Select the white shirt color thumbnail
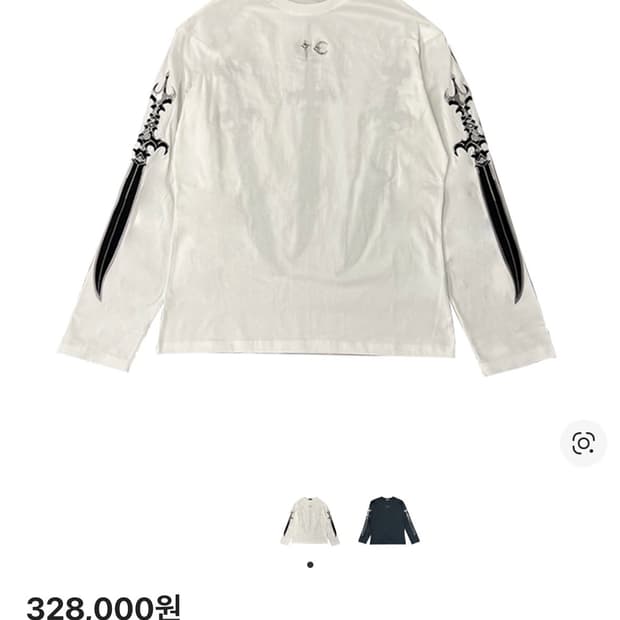This screenshot has width=620, height=620. pos(309,520)
